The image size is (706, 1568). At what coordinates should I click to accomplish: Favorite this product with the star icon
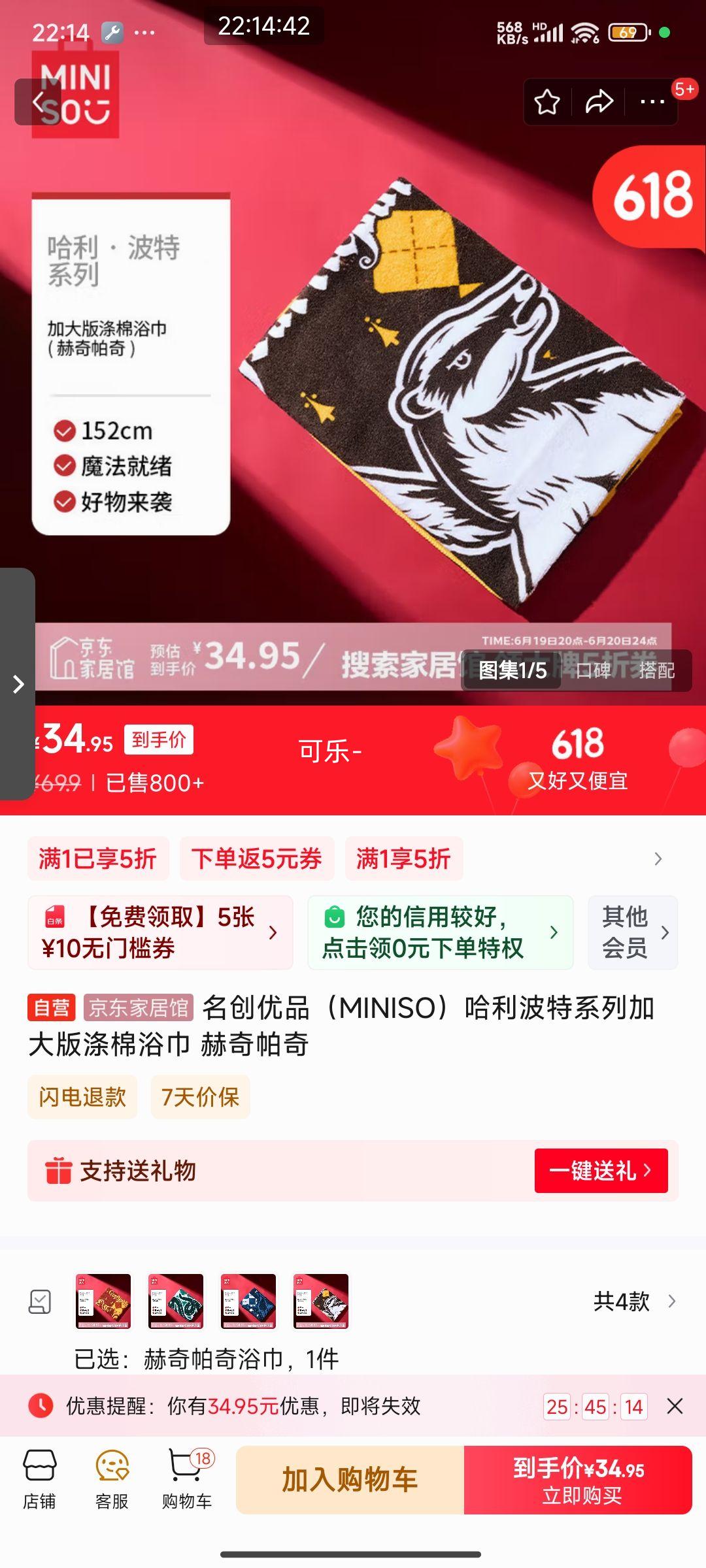click(x=547, y=102)
